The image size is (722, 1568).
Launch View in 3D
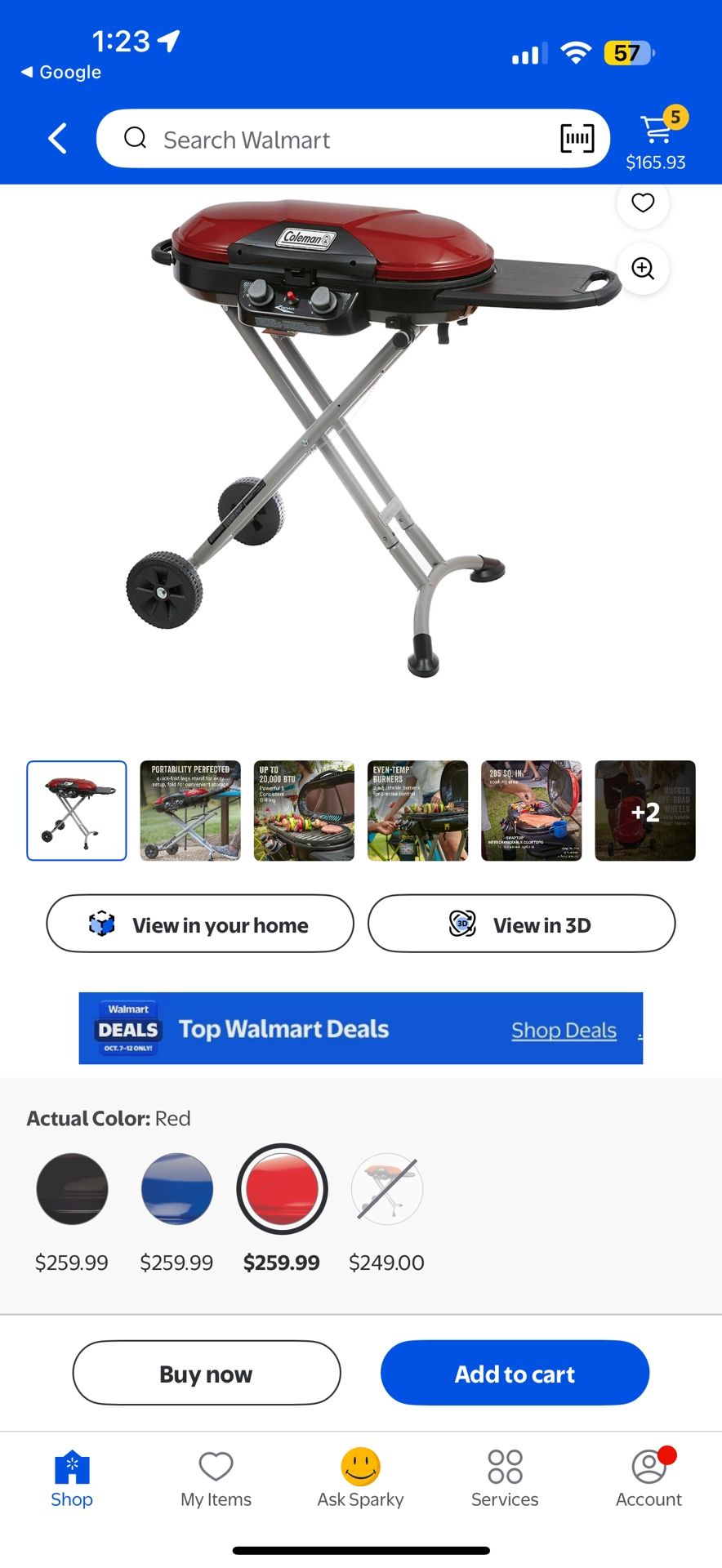click(521, 924)
